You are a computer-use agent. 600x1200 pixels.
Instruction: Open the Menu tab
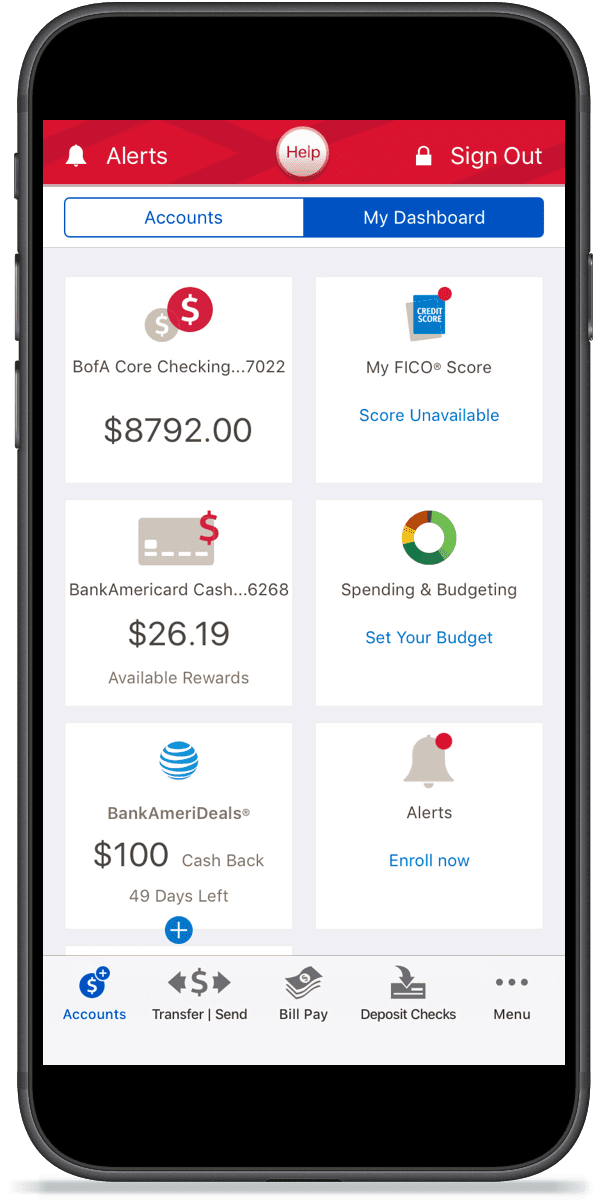(512, 993)
